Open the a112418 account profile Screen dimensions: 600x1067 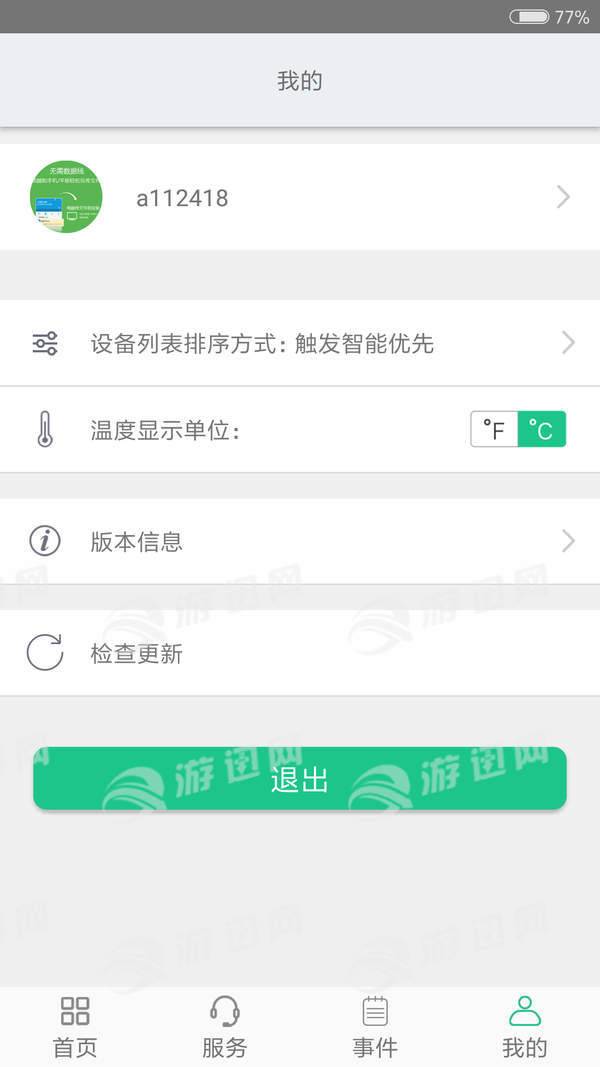tap(300, 197)
